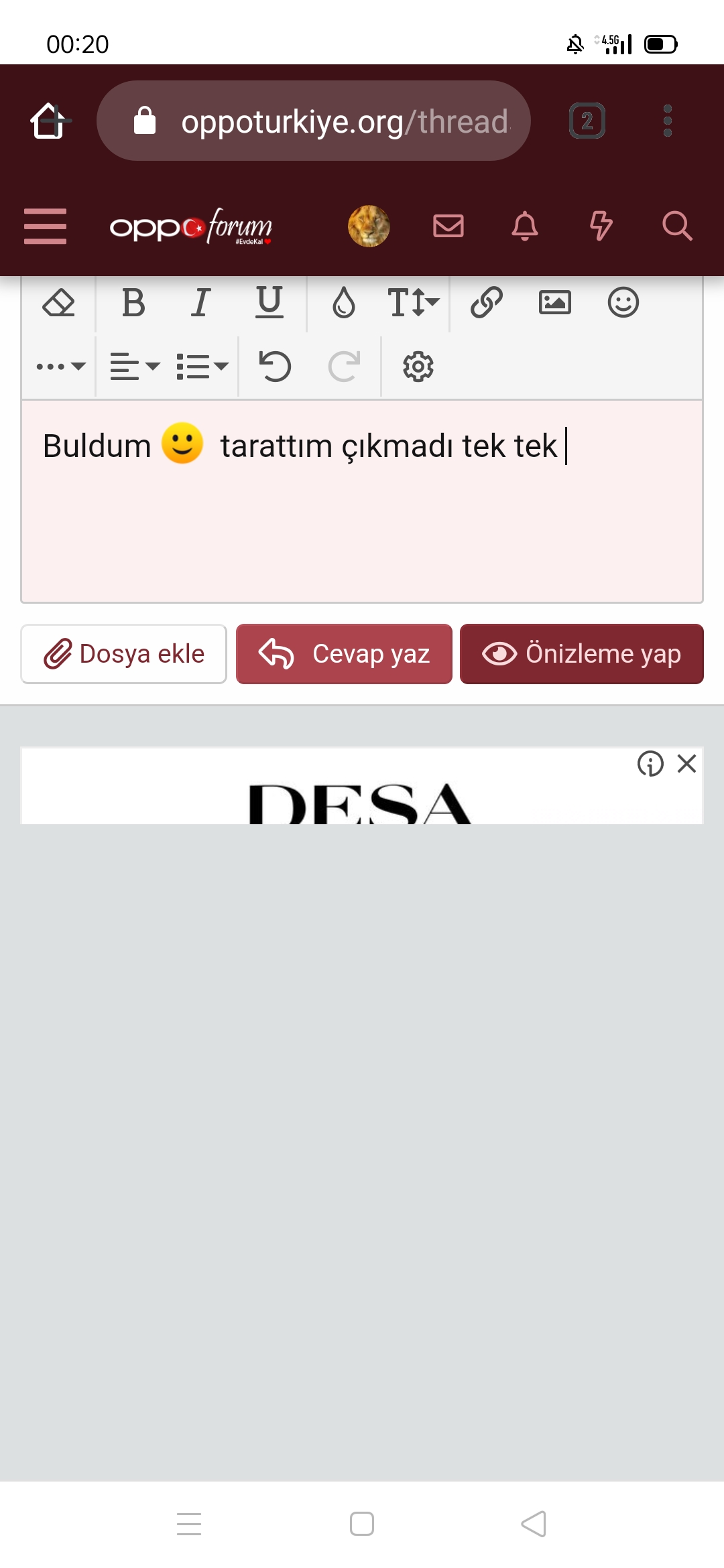
Task: Open the browser overflow menu
Action: [667, 121]
